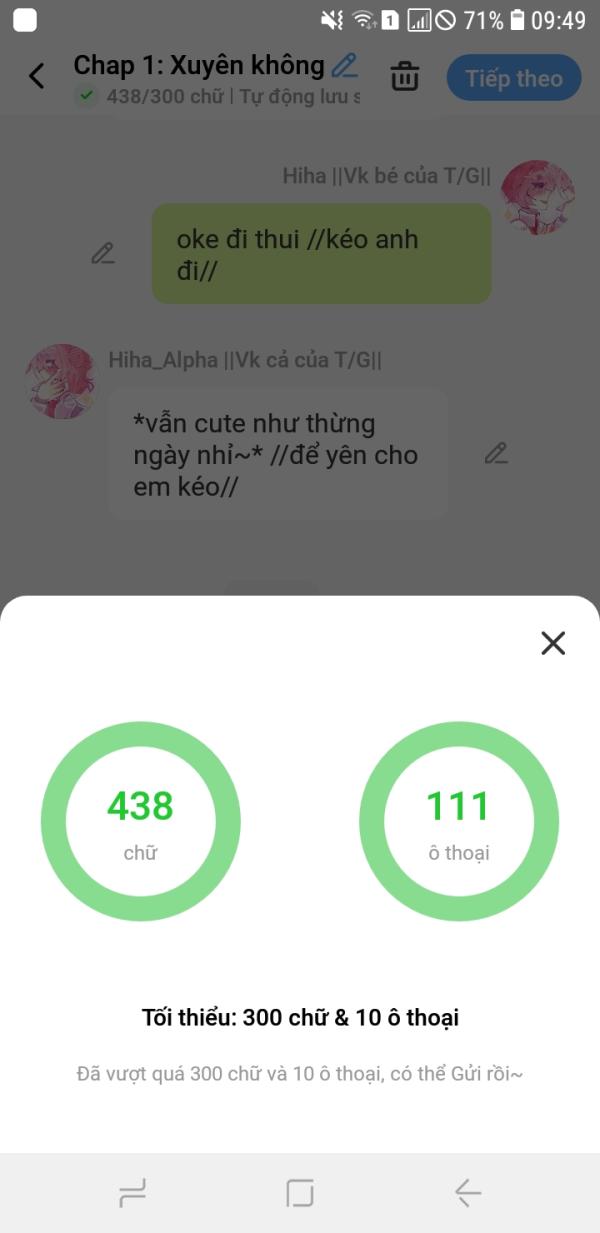Edit the "vẫn cute như thường" message
The height and width of the screenshot is (1233, 600).
tap(496, 453)
